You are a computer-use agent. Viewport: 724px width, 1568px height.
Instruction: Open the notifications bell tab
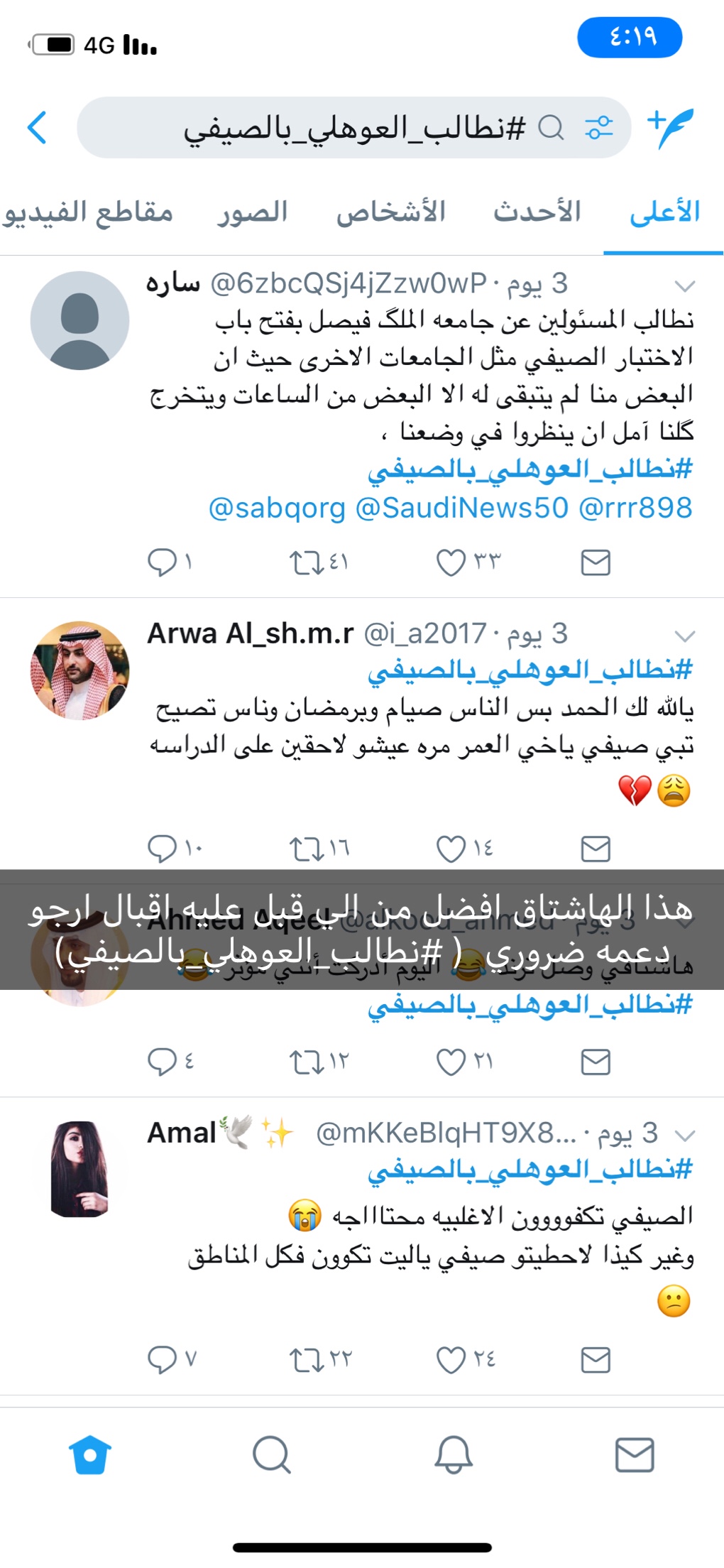pos(453,1455)
